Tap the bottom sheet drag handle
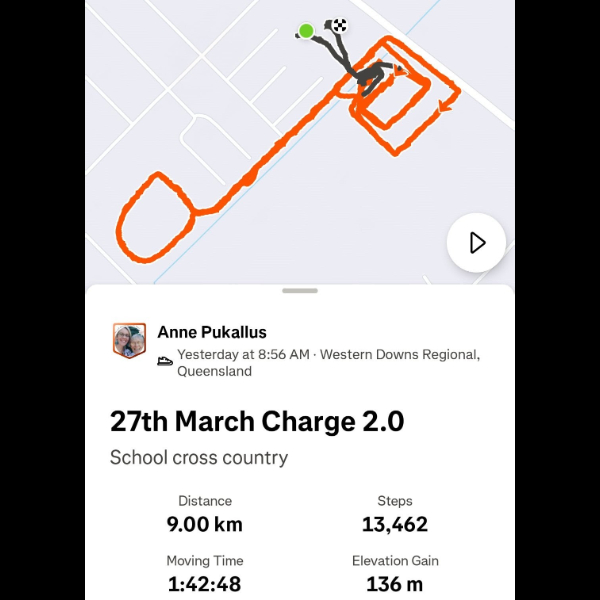The image size is (600, 600). (300, 291)
